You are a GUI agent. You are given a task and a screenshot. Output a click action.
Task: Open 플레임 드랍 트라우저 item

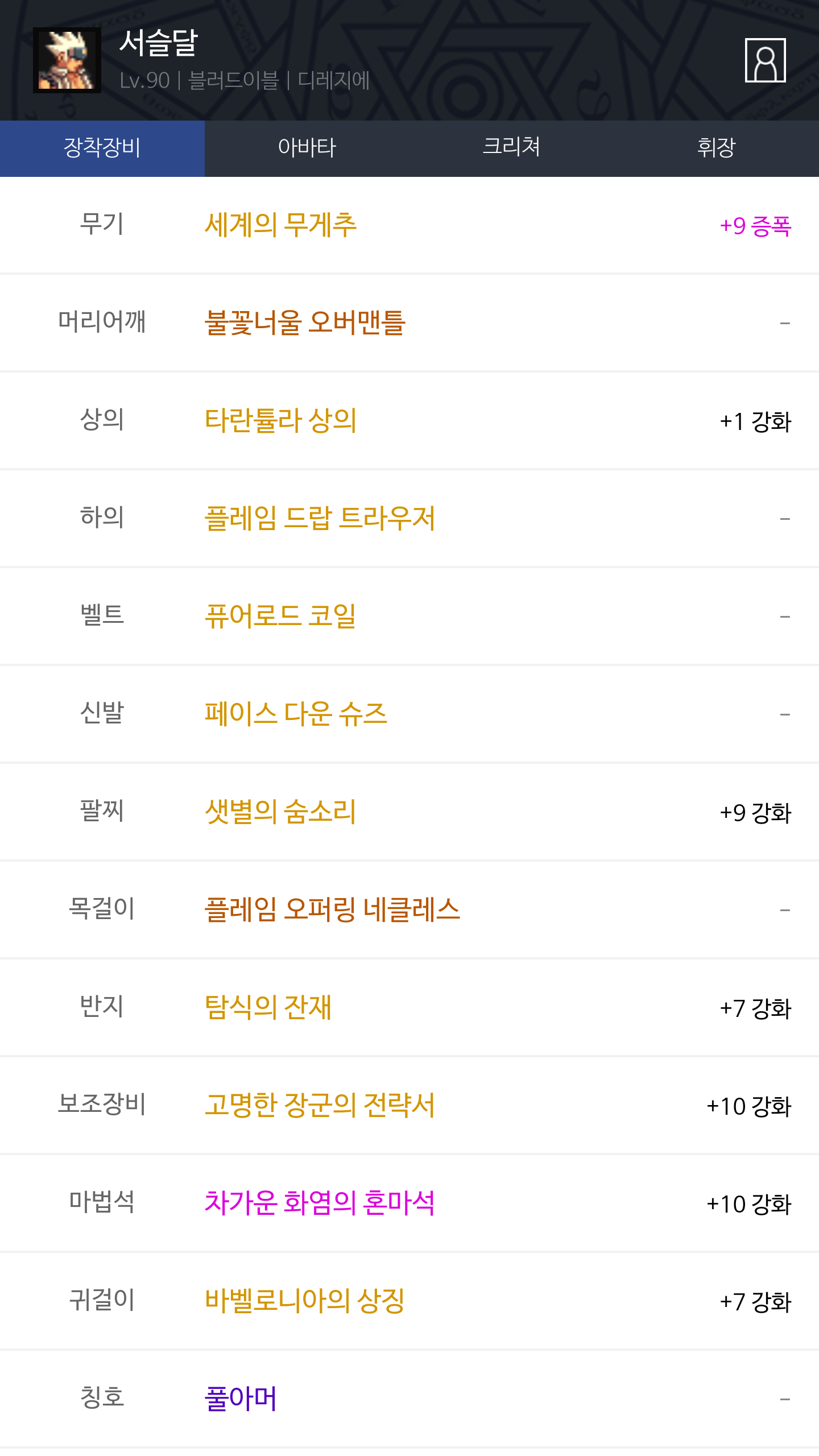pos(320,519)
